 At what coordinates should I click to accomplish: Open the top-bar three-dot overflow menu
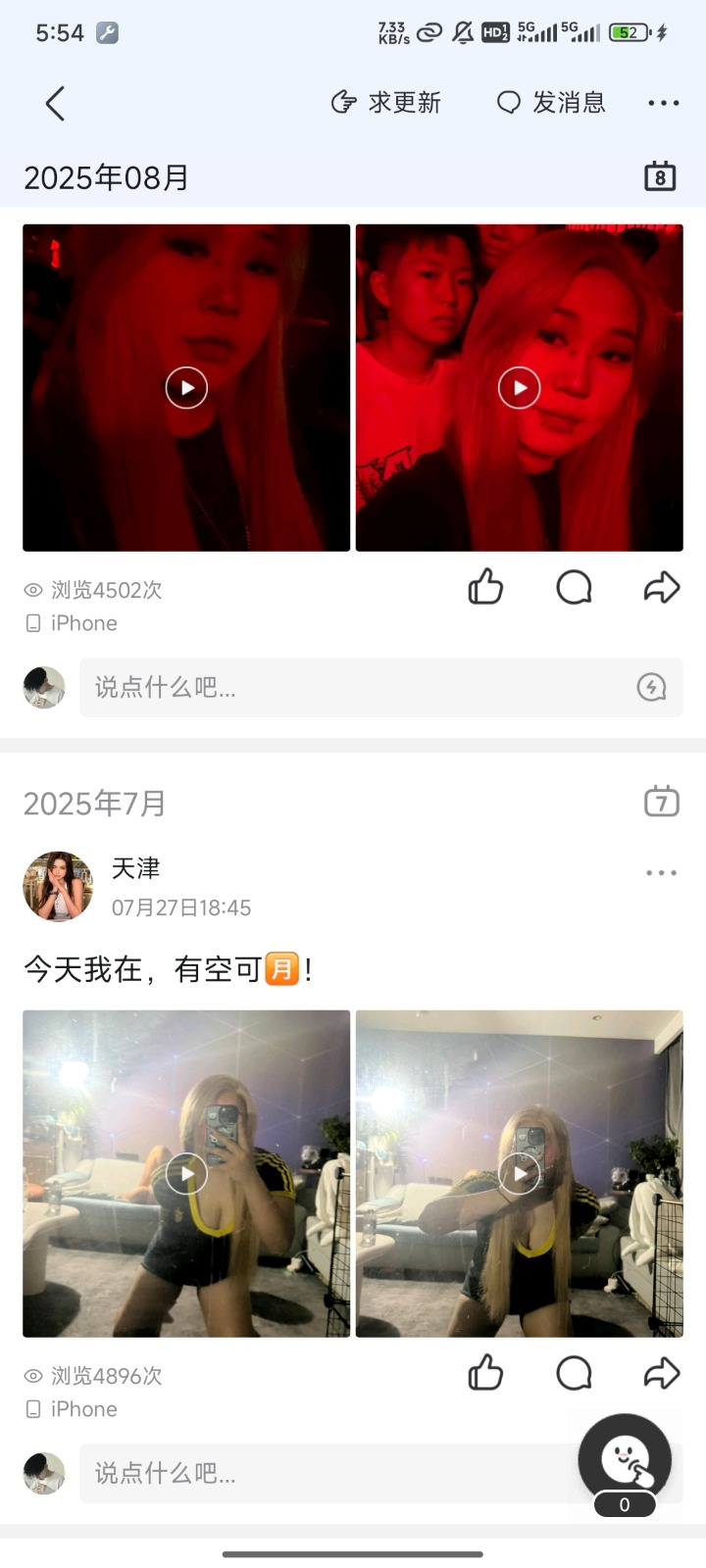663,103
